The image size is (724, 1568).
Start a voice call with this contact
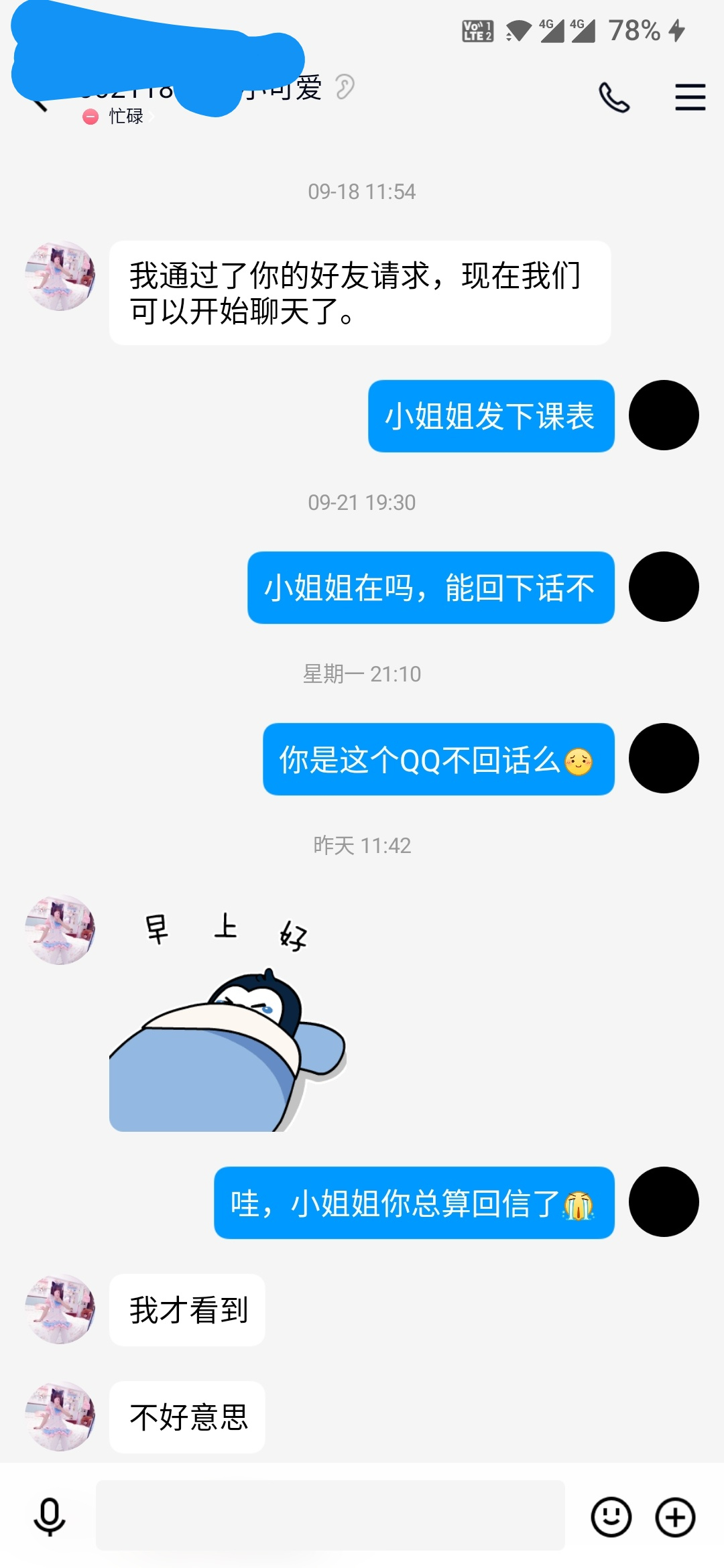(x=614, y=98)
